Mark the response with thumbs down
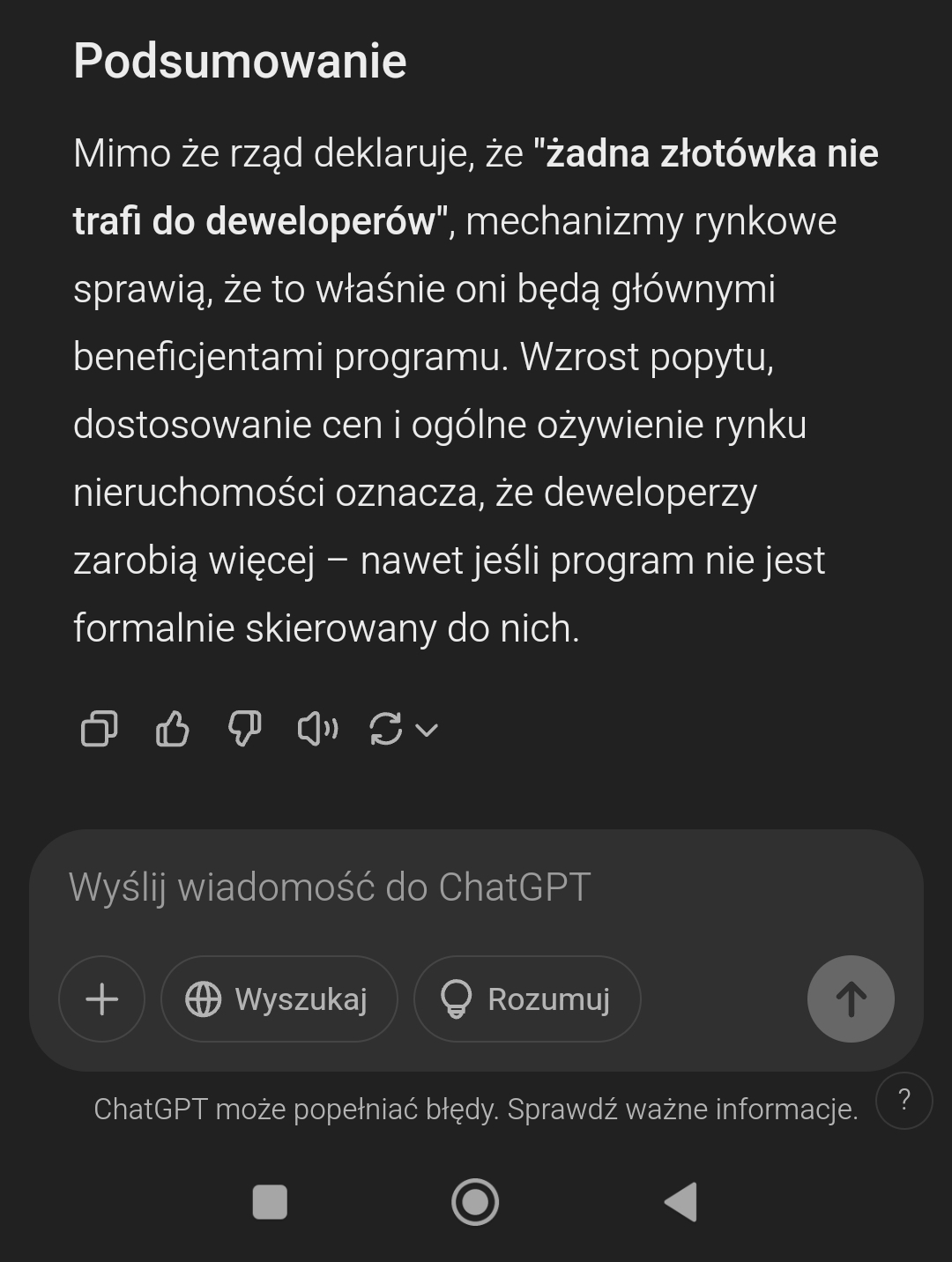952x1262 pixels. click(x=245, y=729)
